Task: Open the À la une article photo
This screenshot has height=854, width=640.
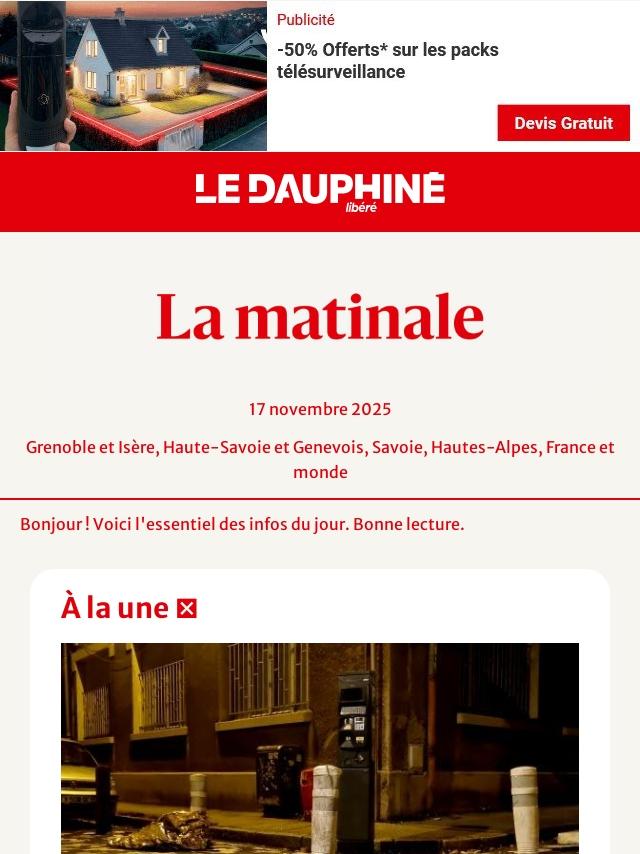Action: [320, 748]
